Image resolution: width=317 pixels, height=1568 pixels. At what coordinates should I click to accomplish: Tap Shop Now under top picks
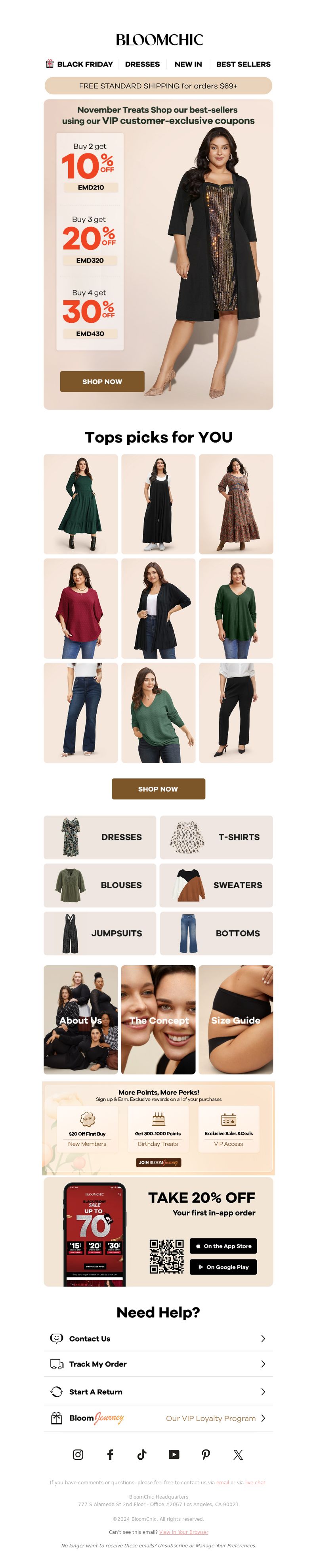[158, 788]
